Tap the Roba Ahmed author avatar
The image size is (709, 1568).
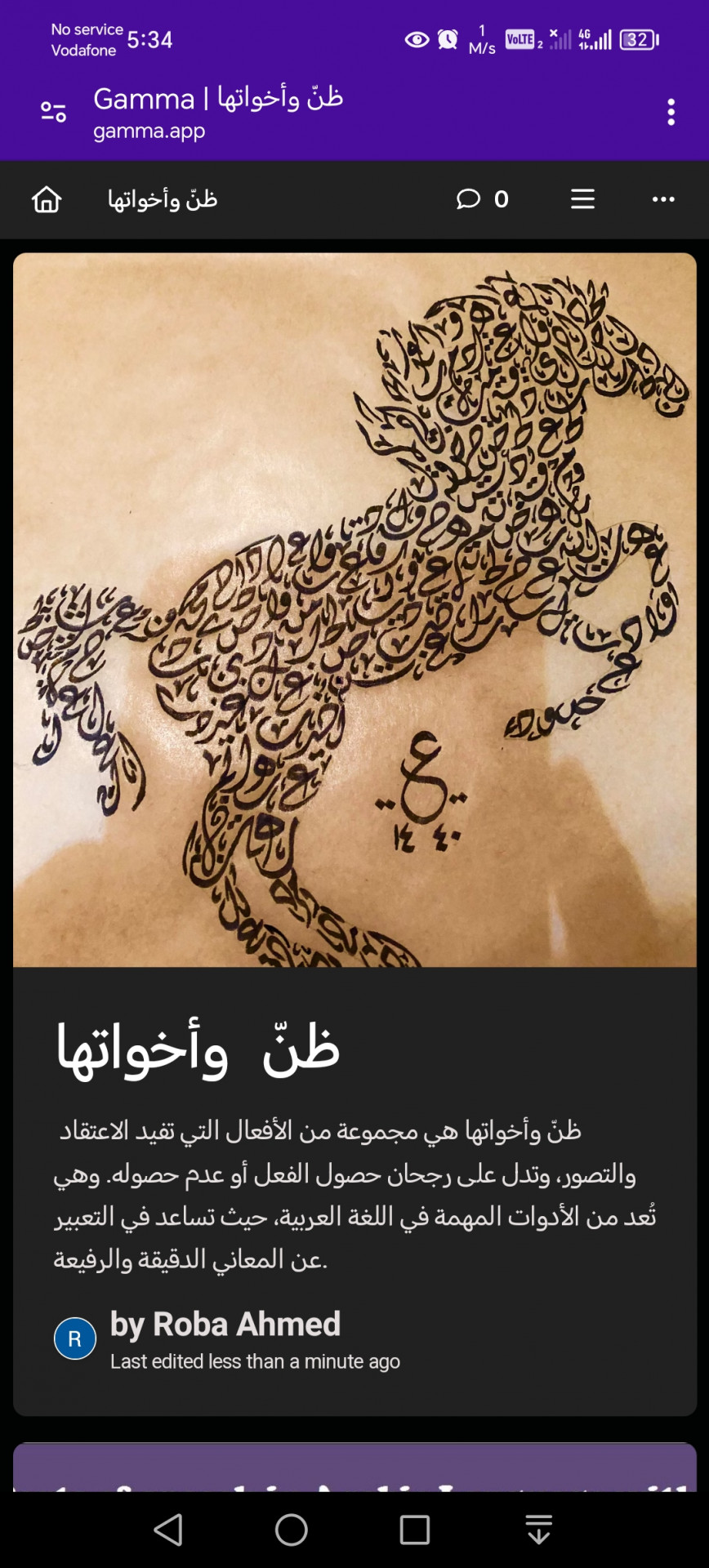point(75,1339)
